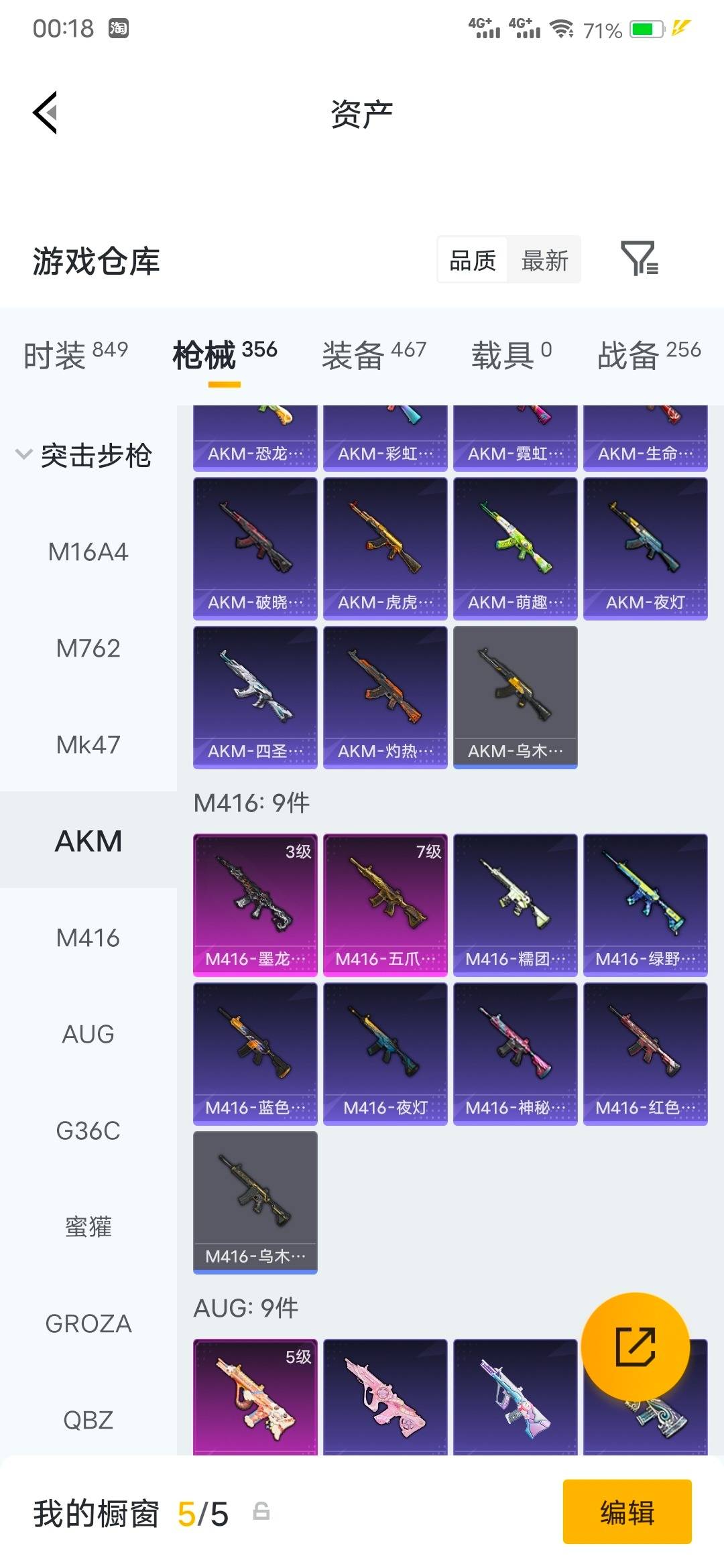Open the AKM-夜灯 skin tile
The width and height of the screenshot is (724, 1568).
click(x=645, y=549)
